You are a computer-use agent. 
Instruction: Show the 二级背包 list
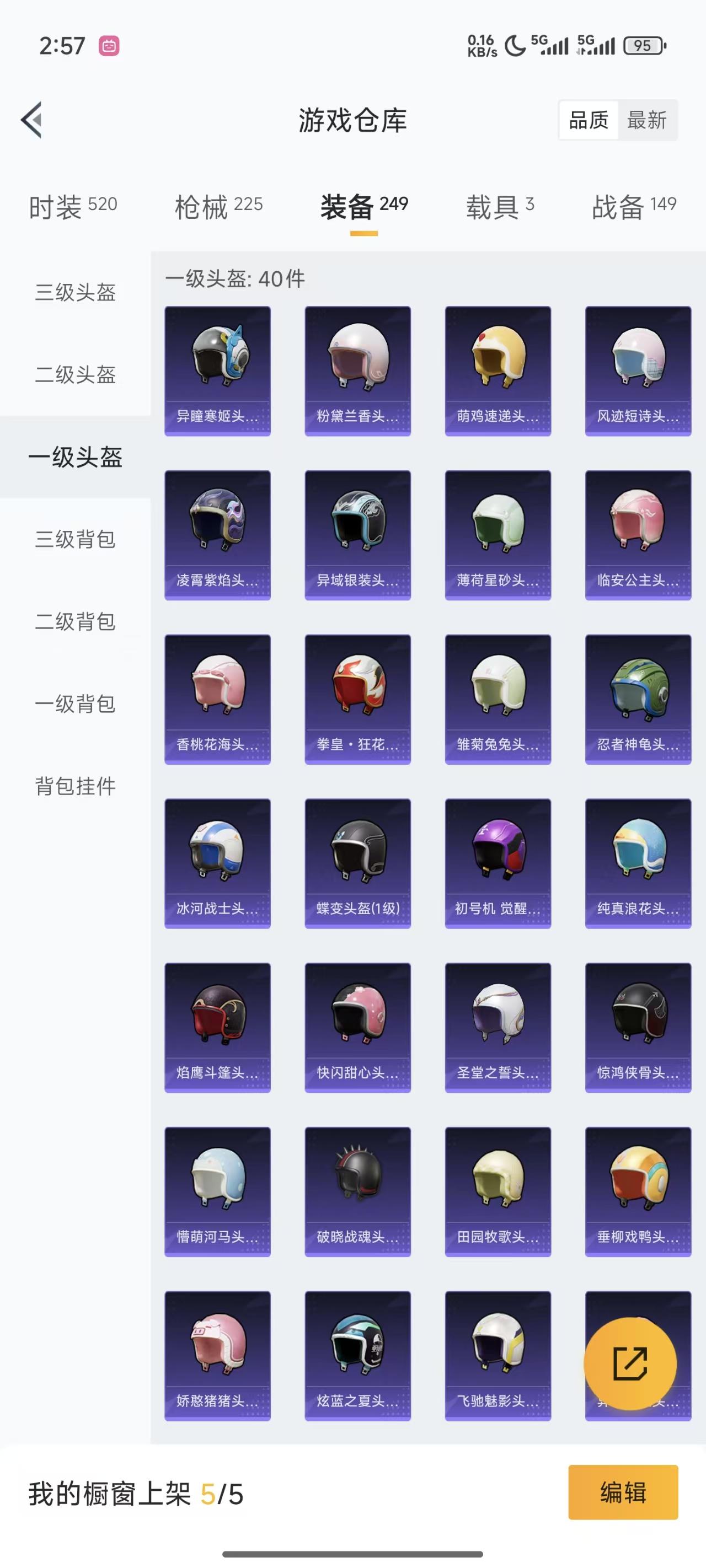point(75,622)
